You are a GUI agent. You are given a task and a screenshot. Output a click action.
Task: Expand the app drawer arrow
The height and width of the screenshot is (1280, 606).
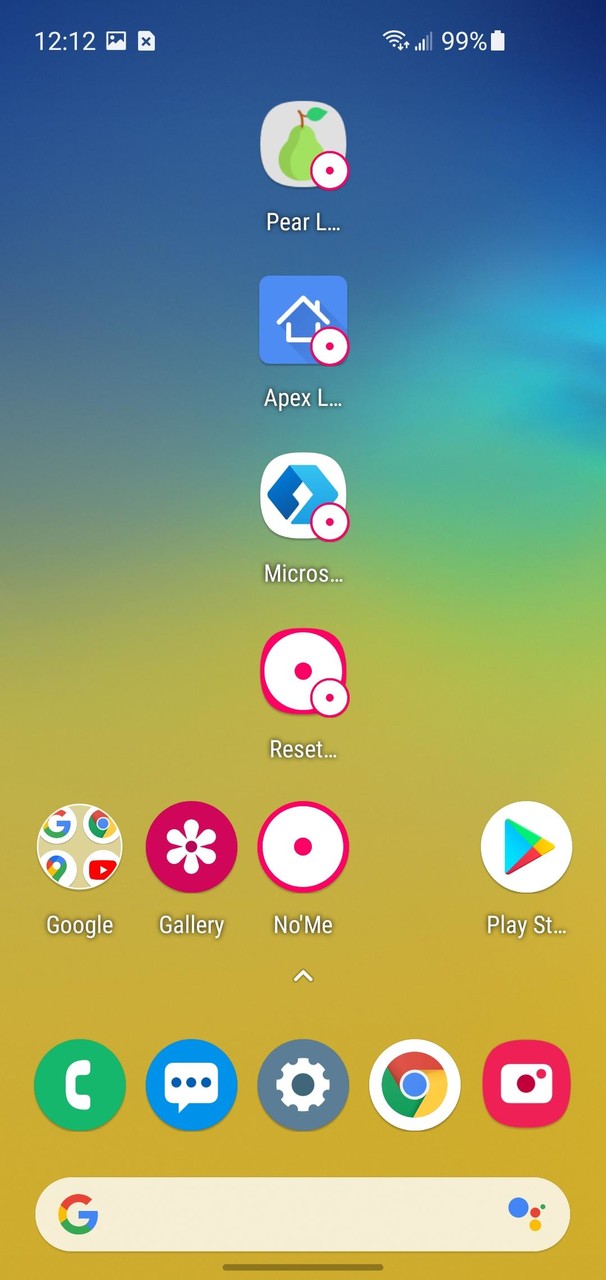tap(303, 976)
